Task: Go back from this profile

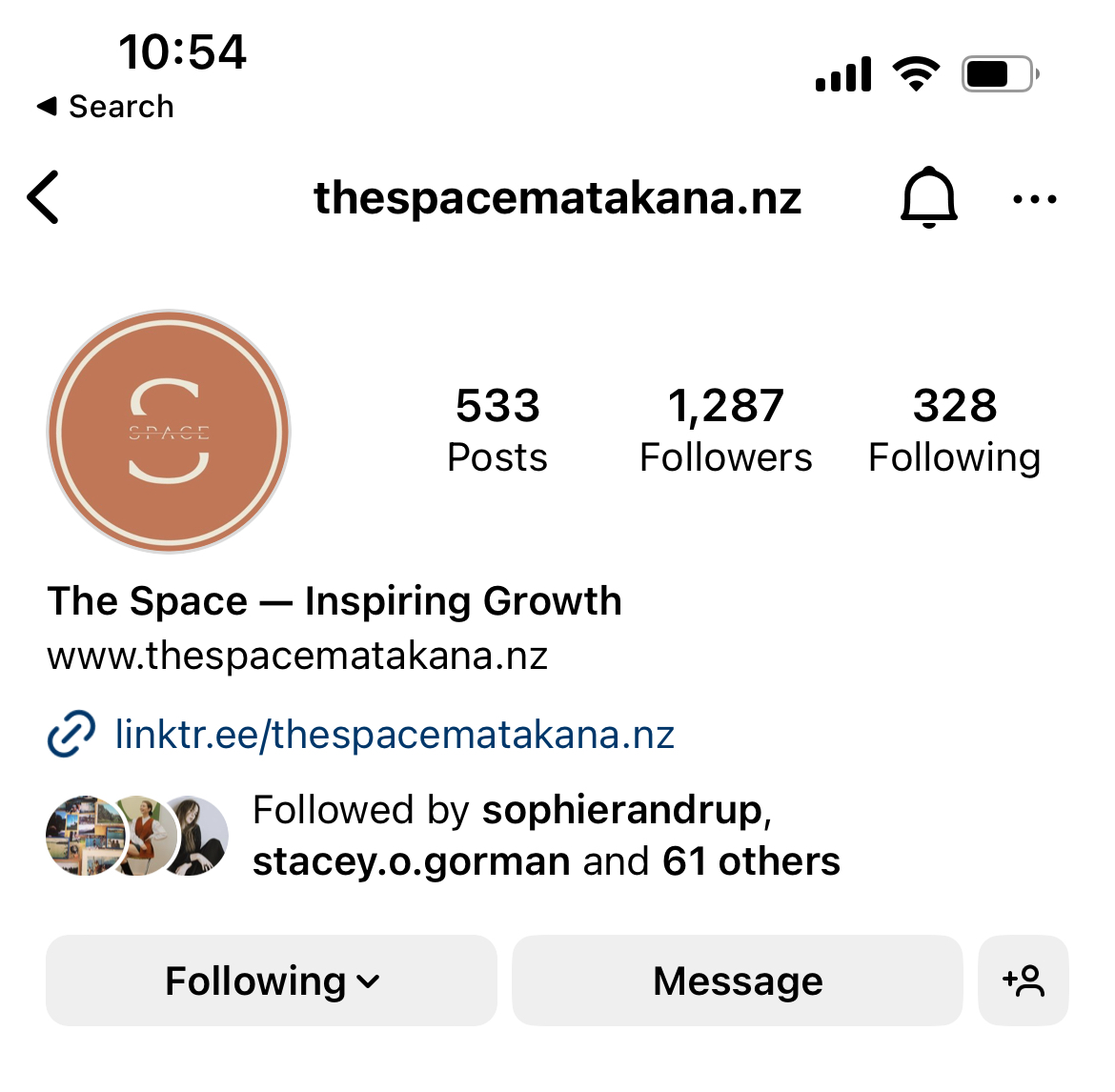Action: point(44,197)
